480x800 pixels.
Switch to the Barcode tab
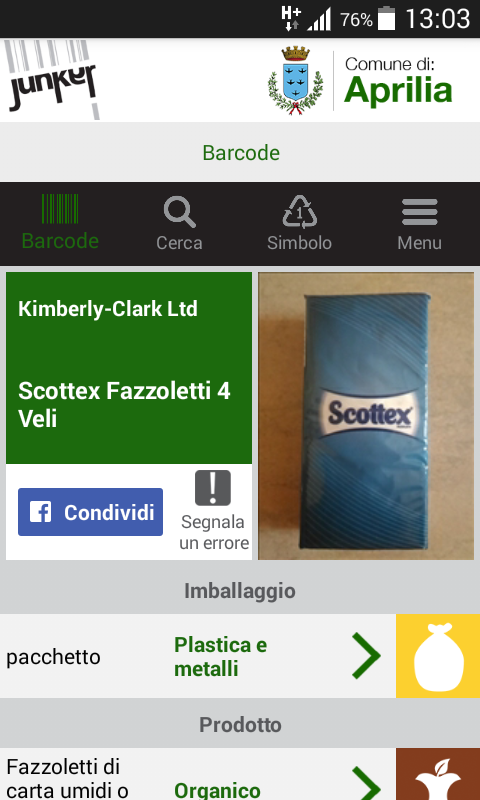pos(60,223)
